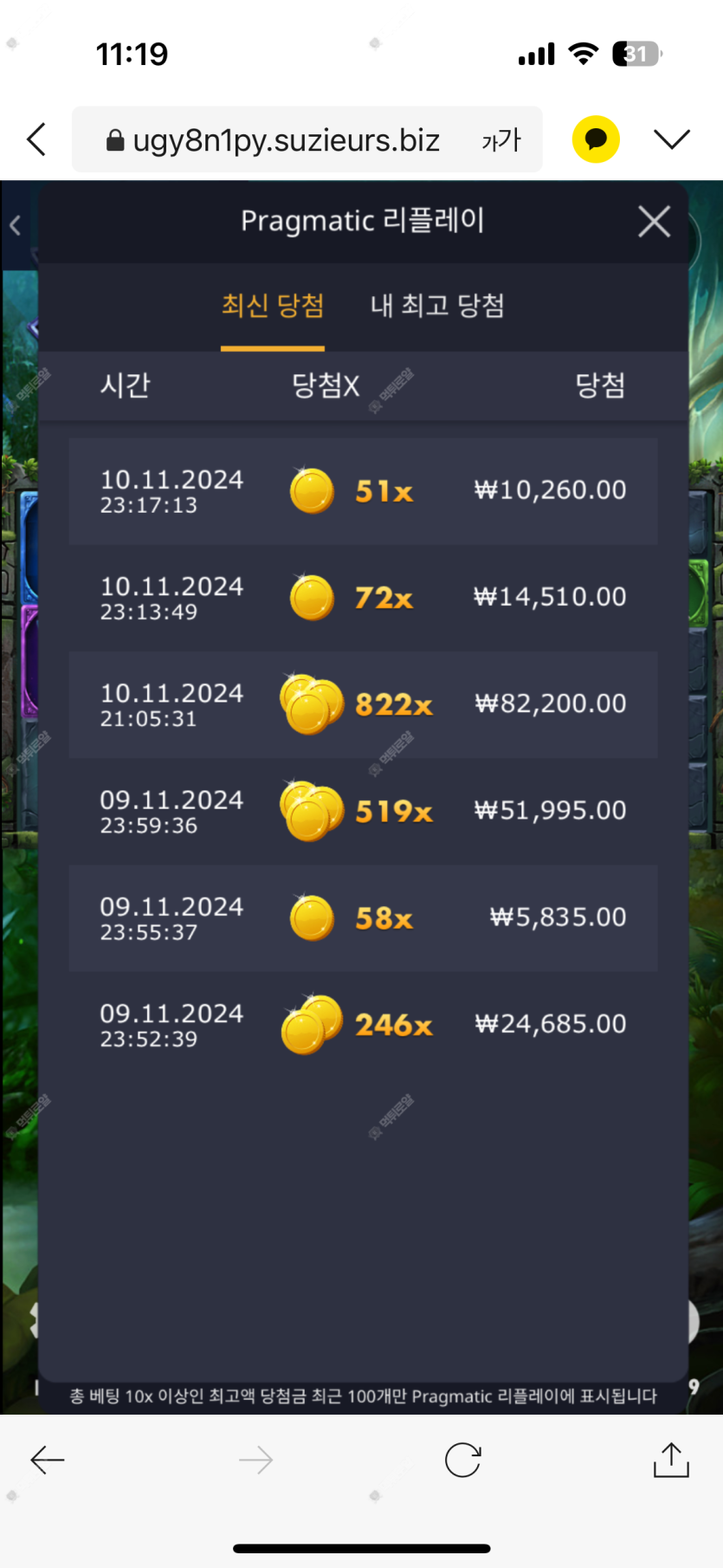Open the KakaoTalk chat icon
Viewport: 723px width, 1568px height.
coord(596,139)
